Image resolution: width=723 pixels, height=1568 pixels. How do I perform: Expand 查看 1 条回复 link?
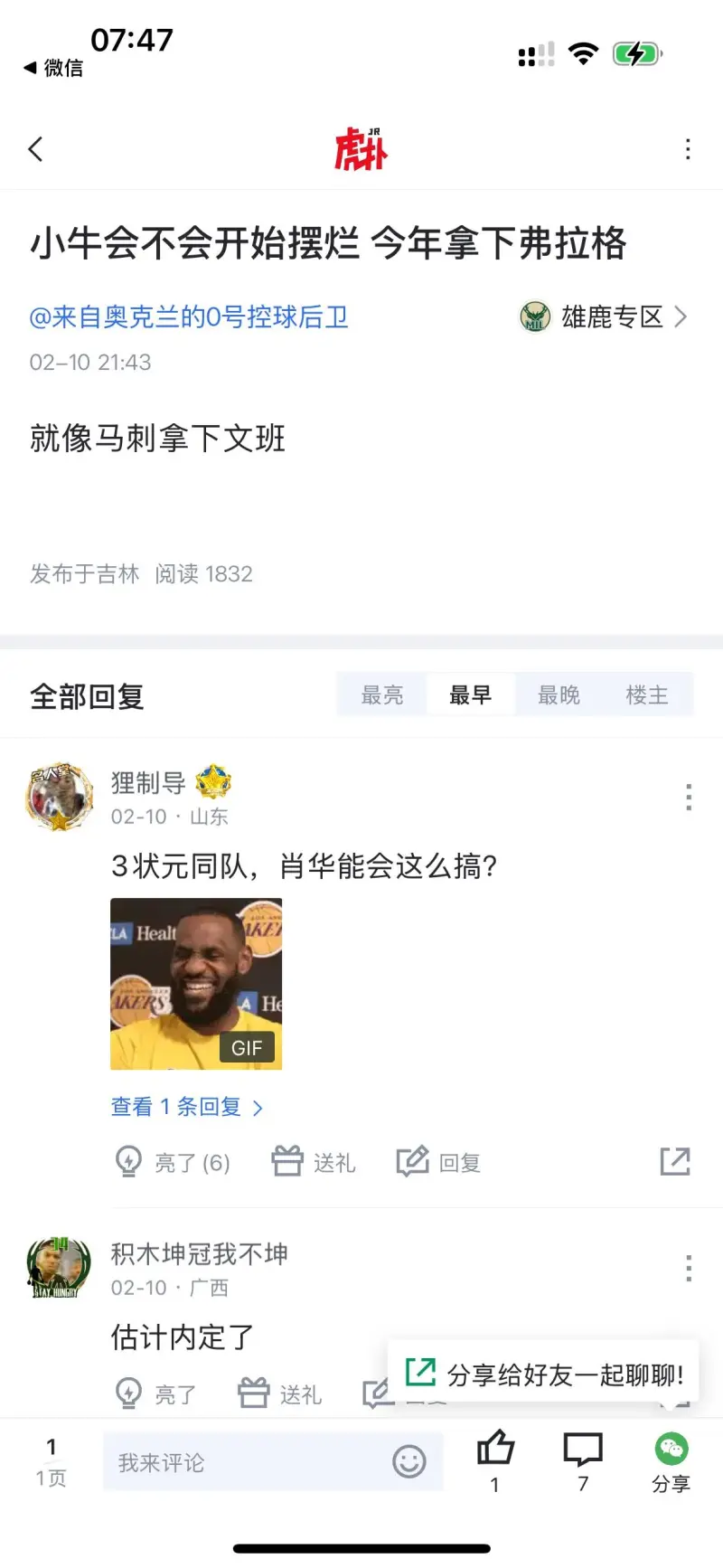[x=187, y=1107]
